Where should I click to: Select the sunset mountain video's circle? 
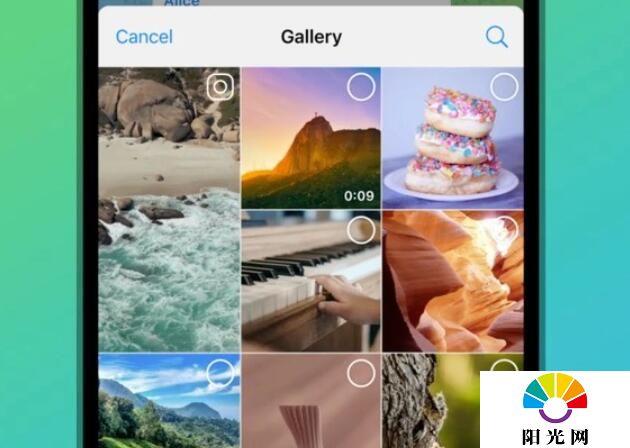(x=360, y=88)
